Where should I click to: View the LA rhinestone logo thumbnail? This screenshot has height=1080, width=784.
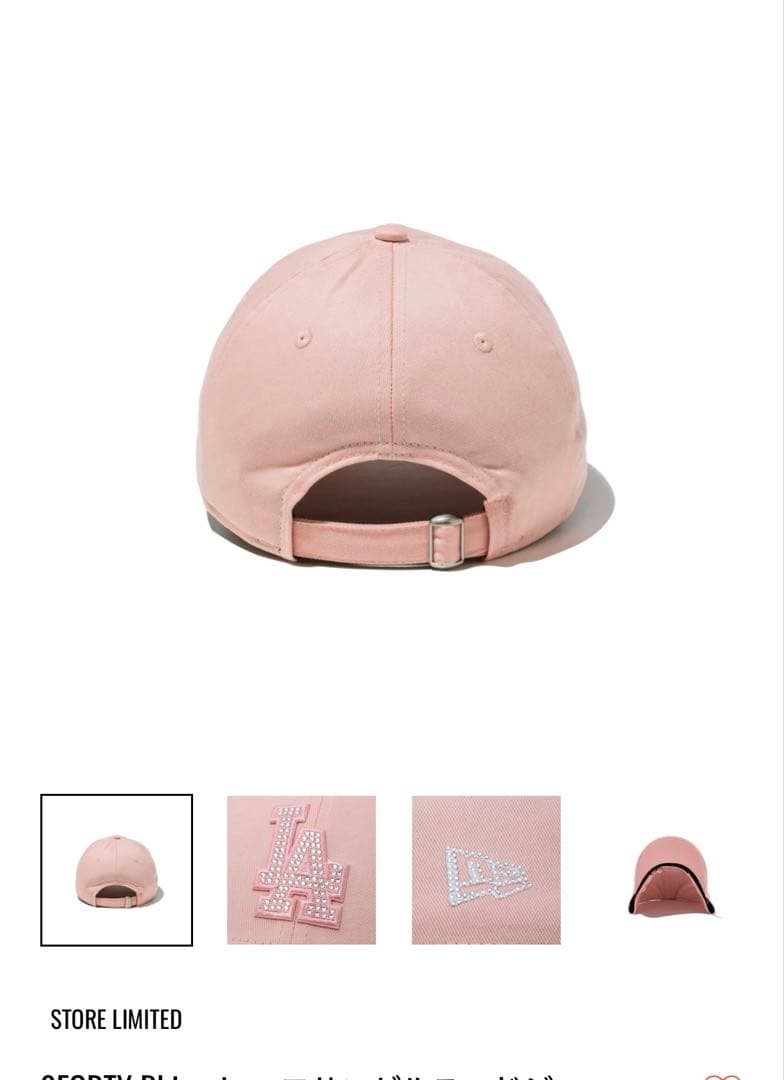[x=301, y=869]
